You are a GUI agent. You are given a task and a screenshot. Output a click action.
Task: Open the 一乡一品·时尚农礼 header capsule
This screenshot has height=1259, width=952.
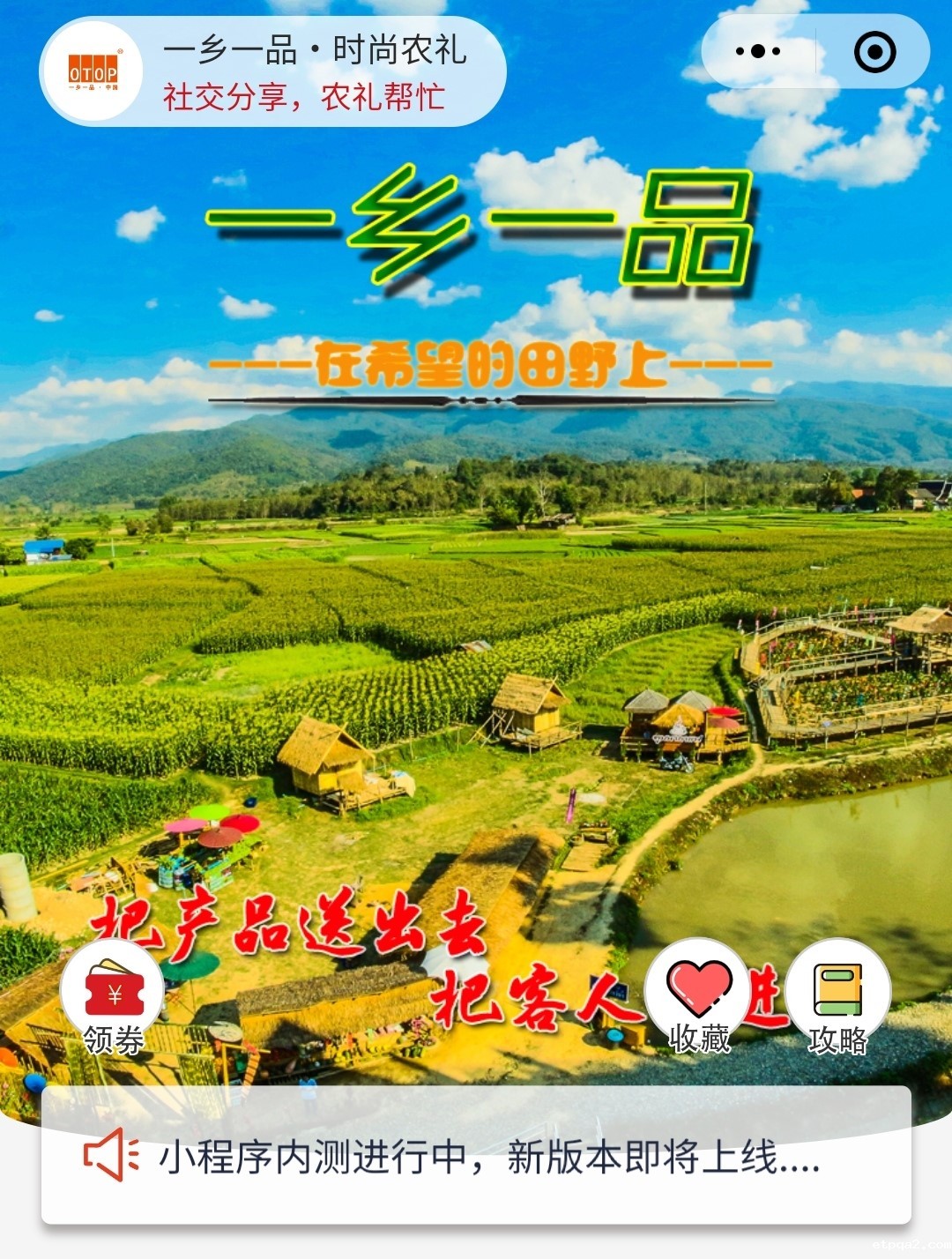click(x=273, y=72)
